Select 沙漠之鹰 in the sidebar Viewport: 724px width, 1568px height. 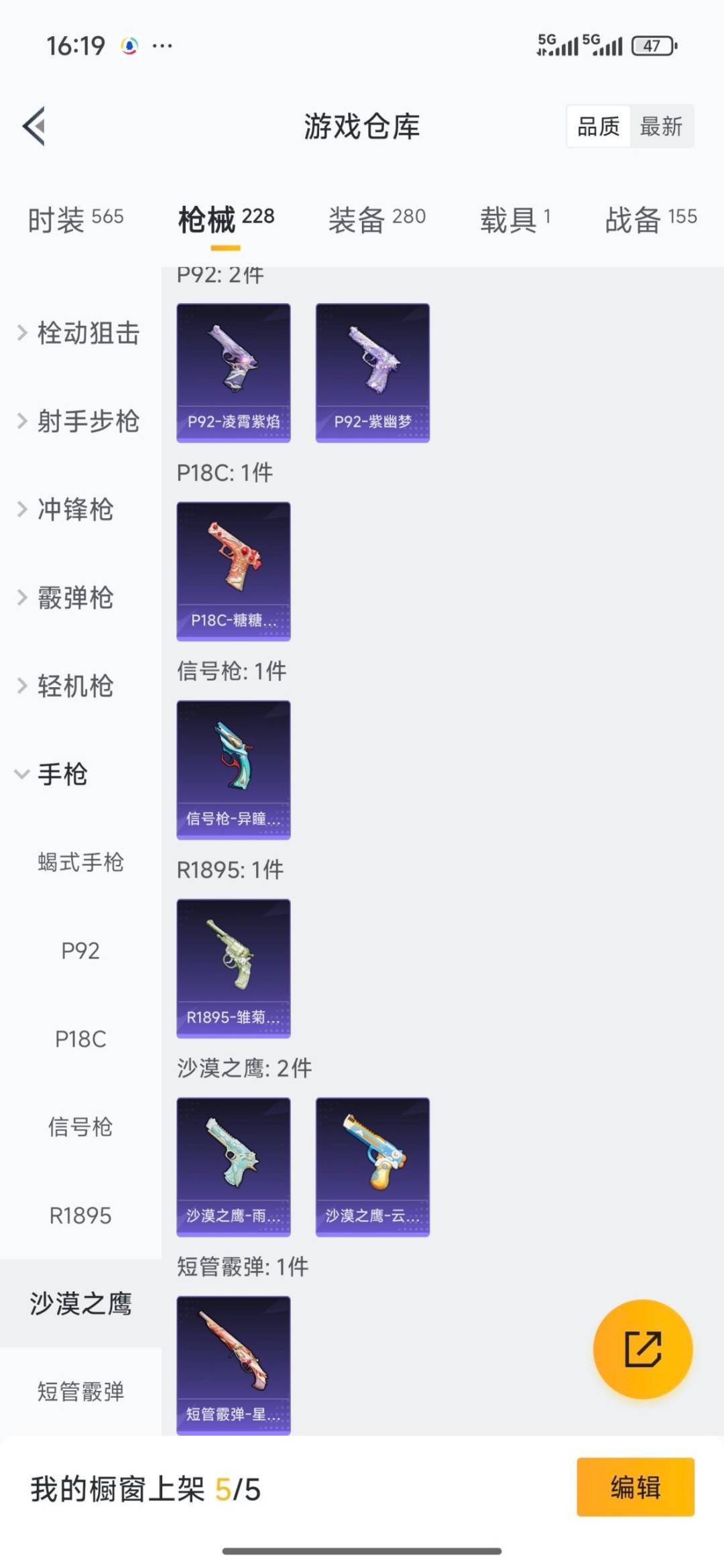pos(80,1303)
